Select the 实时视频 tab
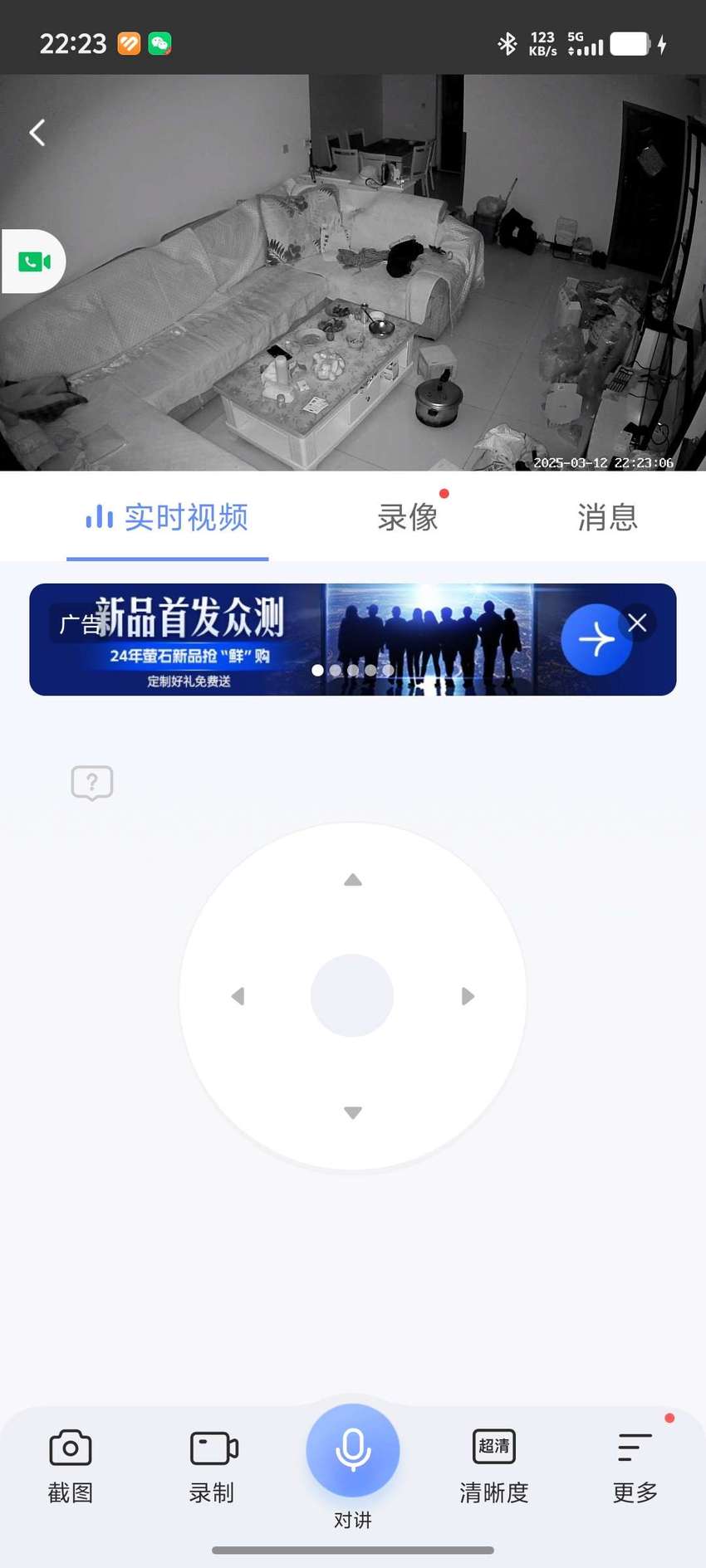Screen dimensions: 706x1568 [x=168, y=517]
